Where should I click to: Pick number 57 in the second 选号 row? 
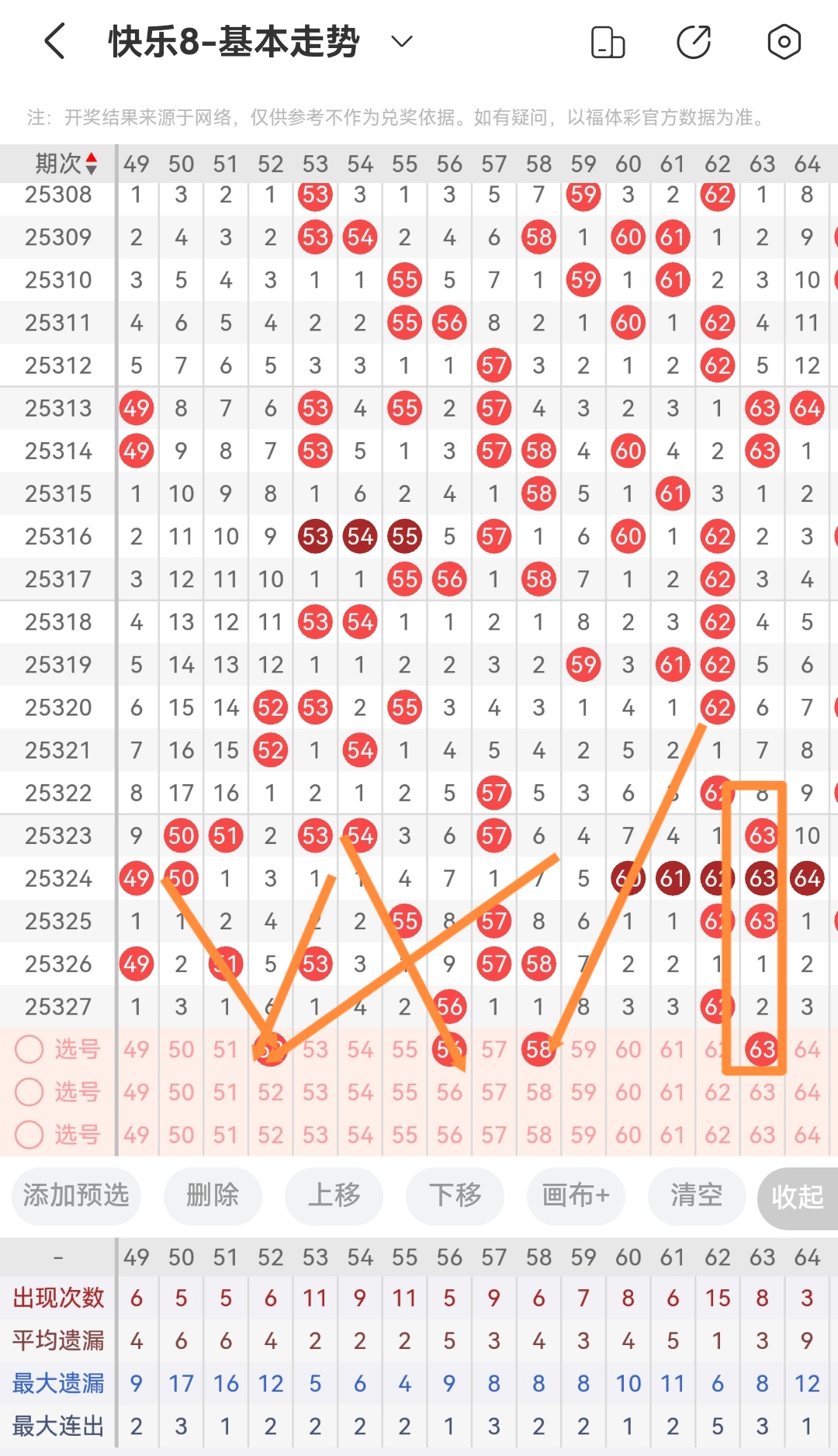[494, 1092]
